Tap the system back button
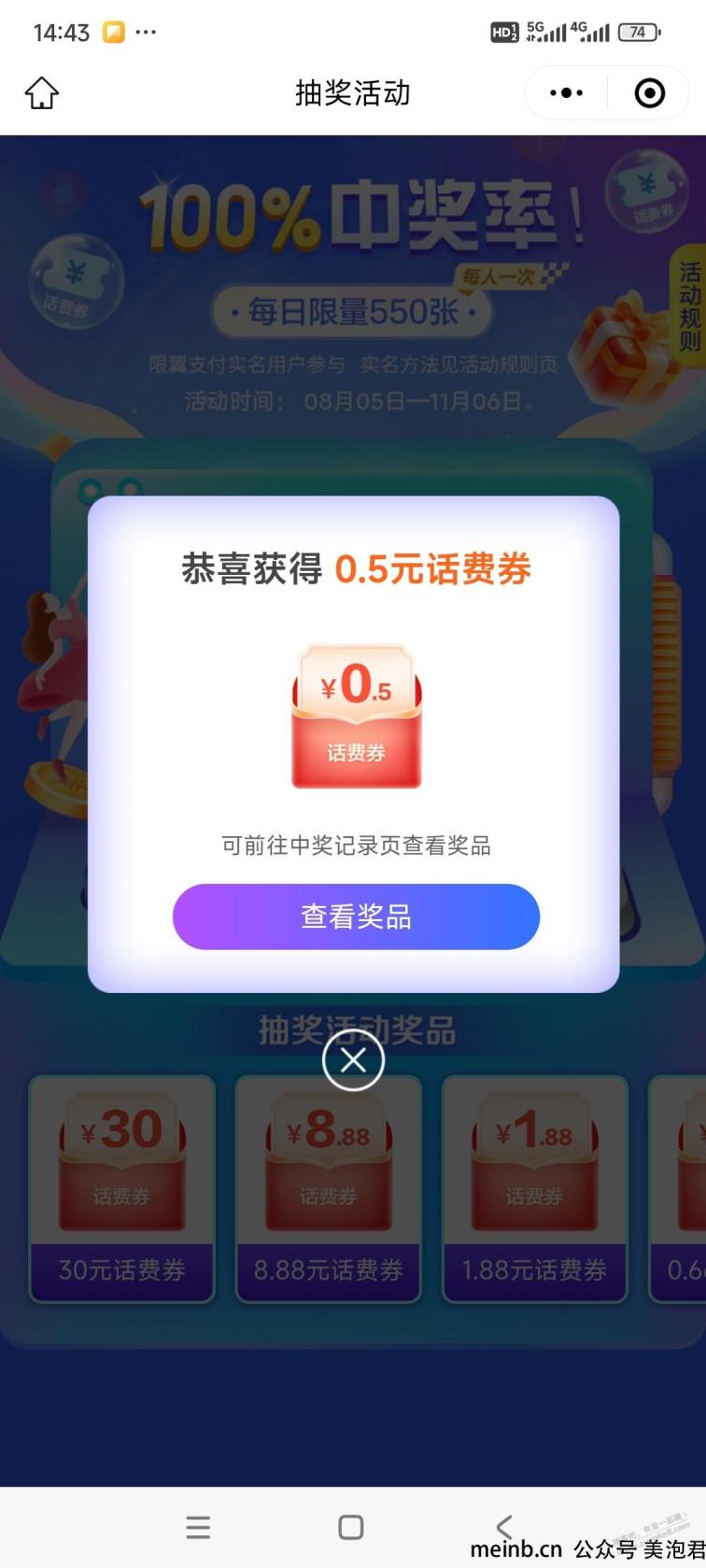The height and width of the screenshot is (1568, 706). pyautogui.click(x=504, y=1527)
